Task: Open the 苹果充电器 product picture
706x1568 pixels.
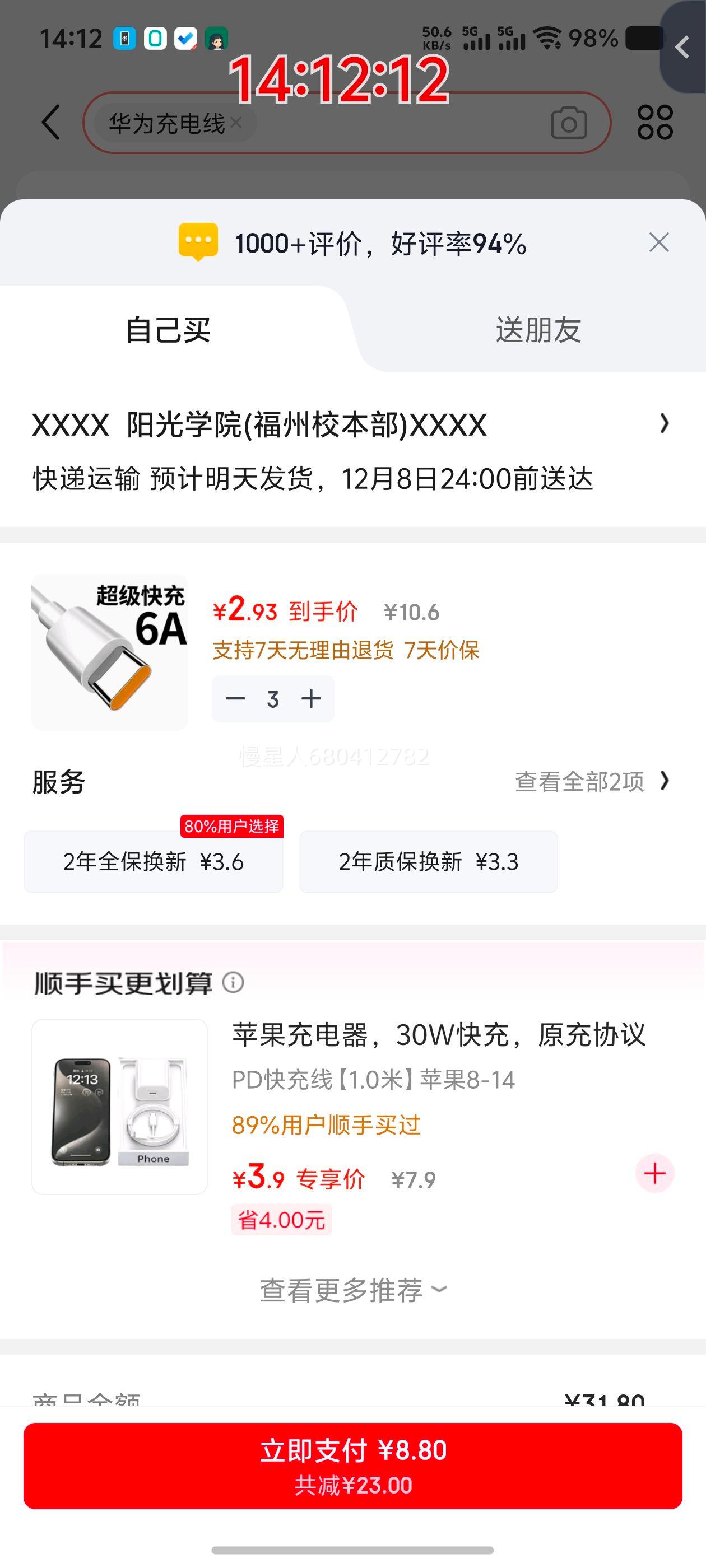Action: pyautogui.click(x=120, y=1106)
